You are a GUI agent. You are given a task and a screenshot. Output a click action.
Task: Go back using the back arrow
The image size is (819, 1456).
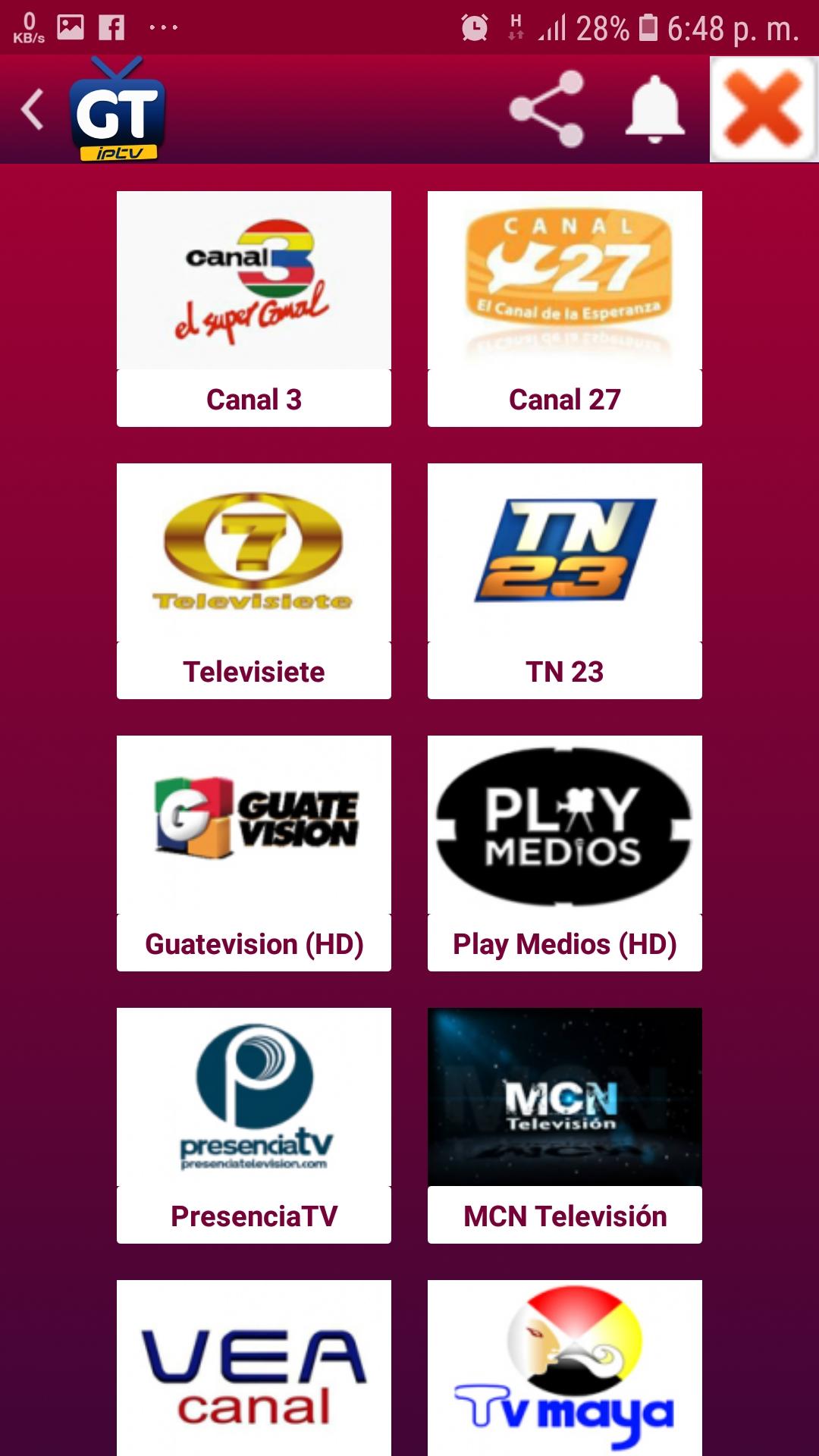coord(30,108)
